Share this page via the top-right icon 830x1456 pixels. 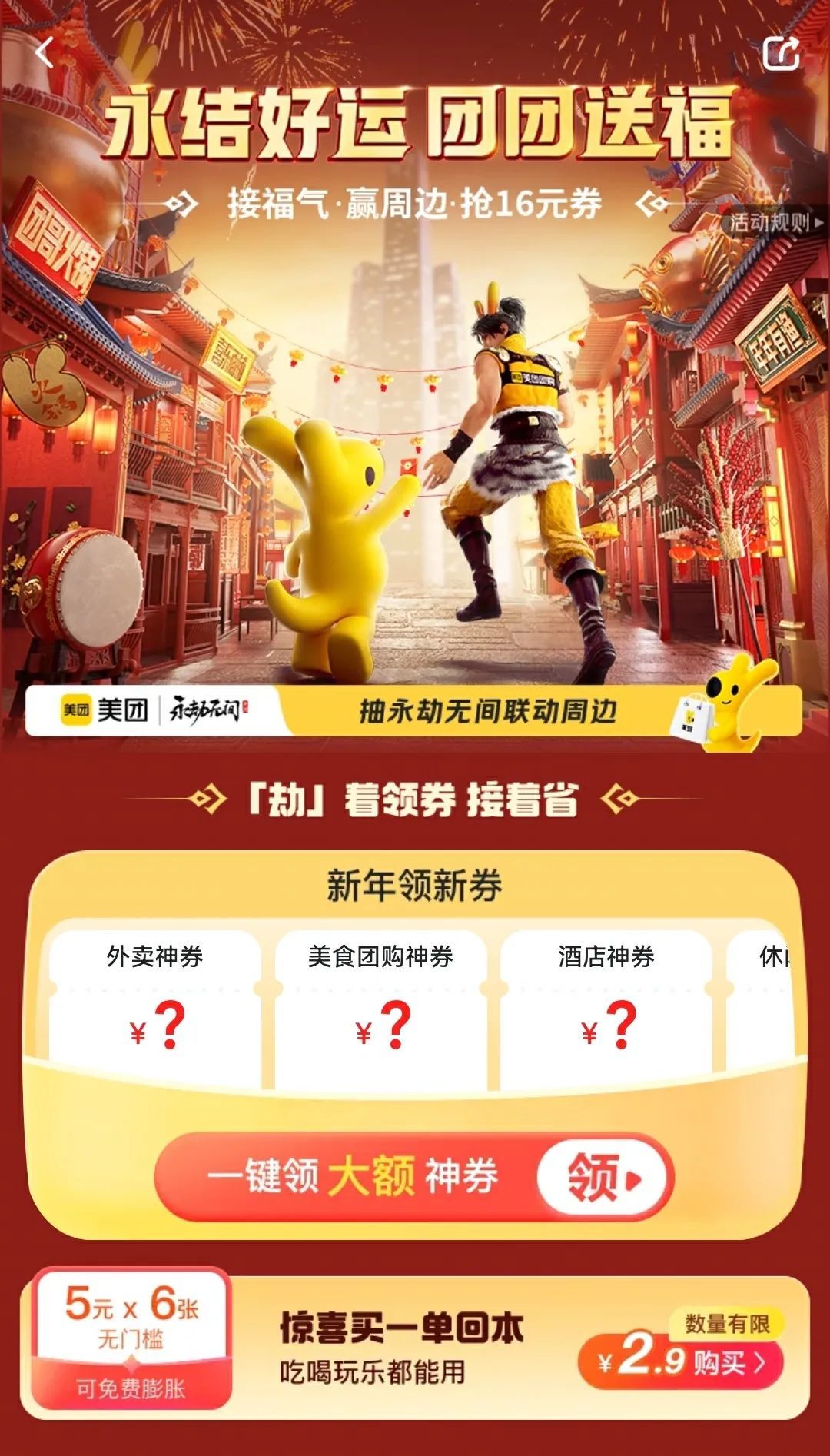[x=781, y=53]
